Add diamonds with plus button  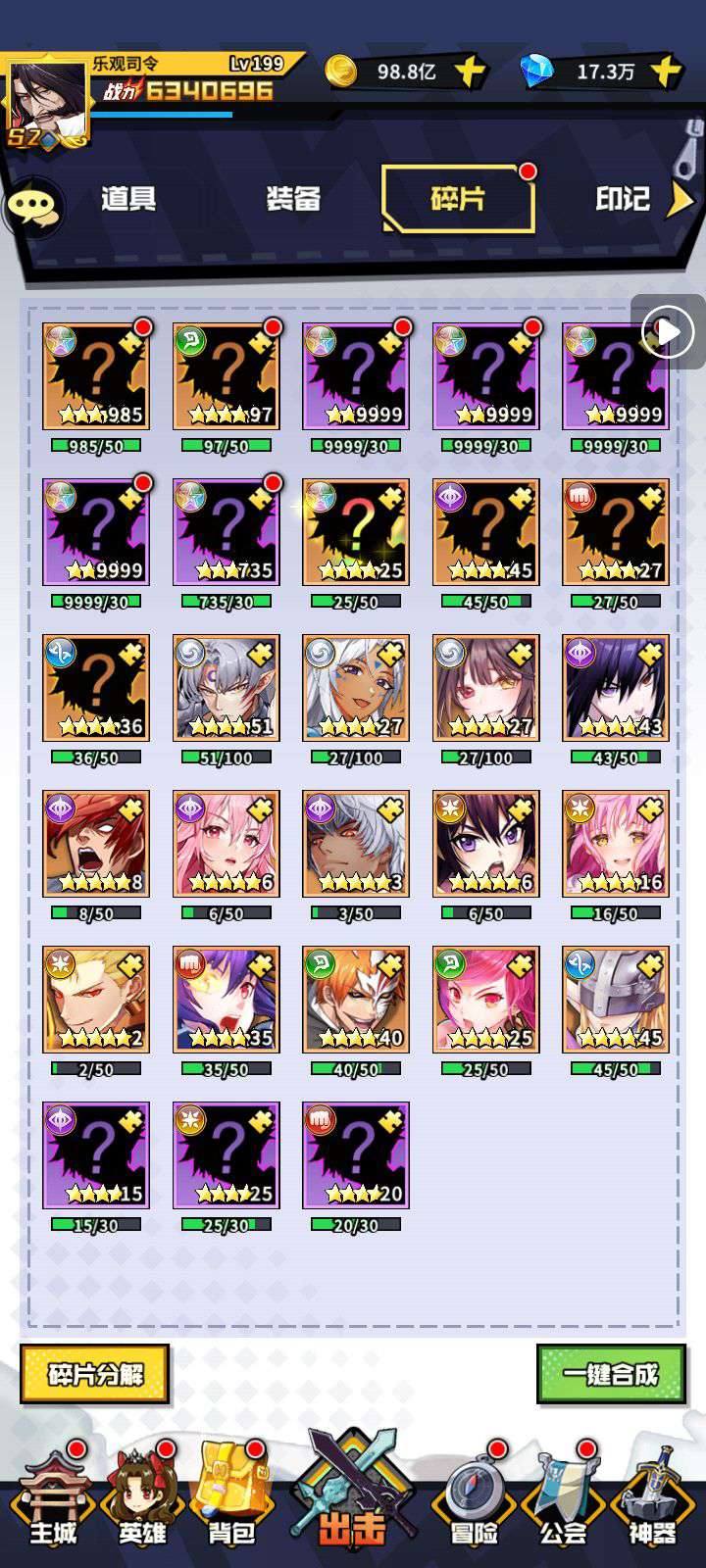click(x=666, y=72)
